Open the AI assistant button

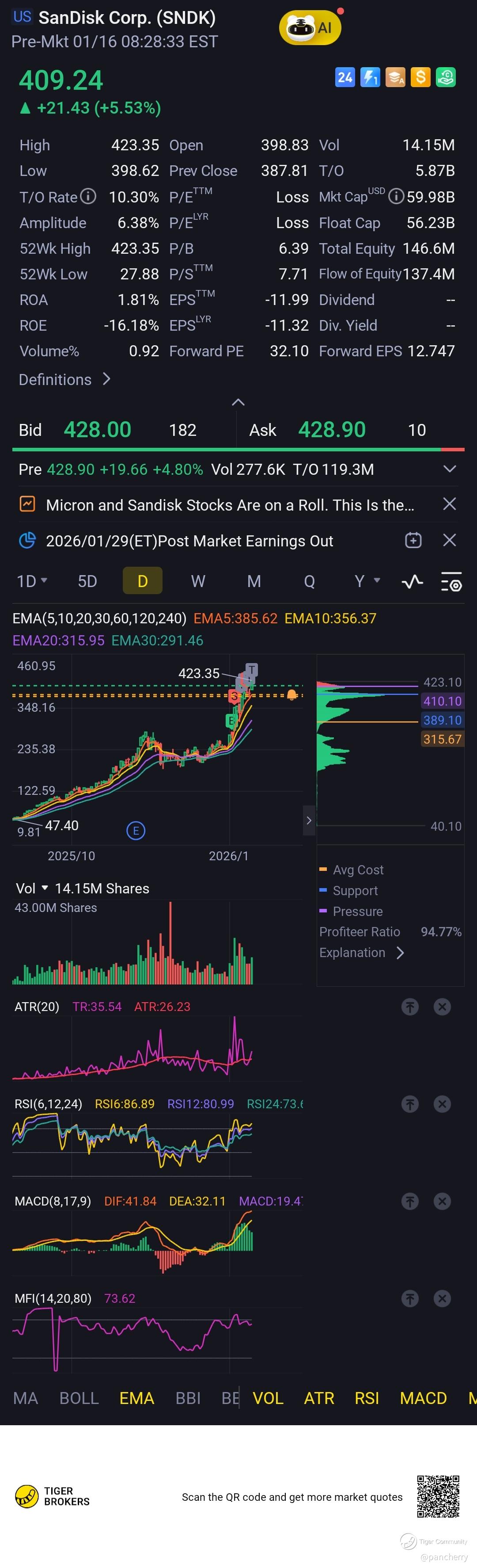pyautogui.click(x=310, y=27)
